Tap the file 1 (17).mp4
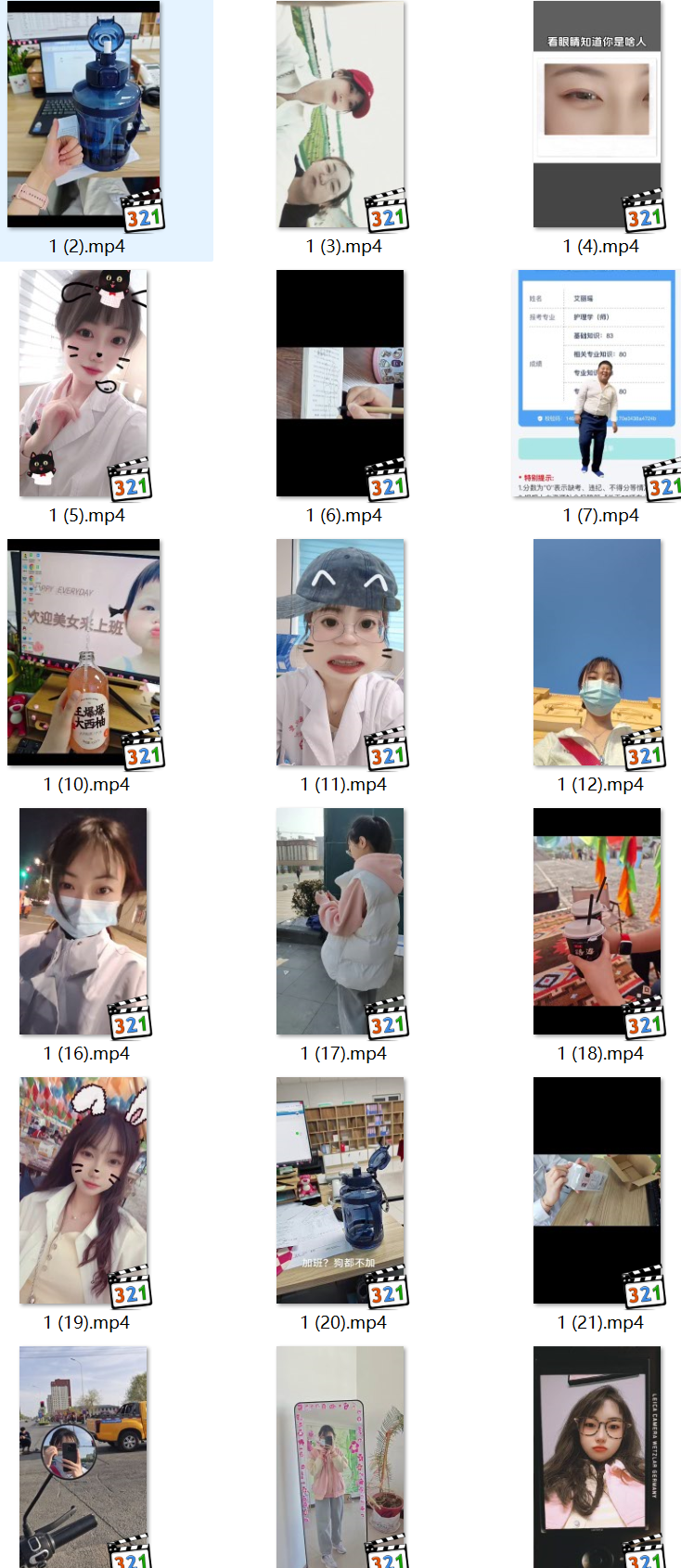This screenshot has height=1568, width=681. pyautogui.click(x=340, y=922)
